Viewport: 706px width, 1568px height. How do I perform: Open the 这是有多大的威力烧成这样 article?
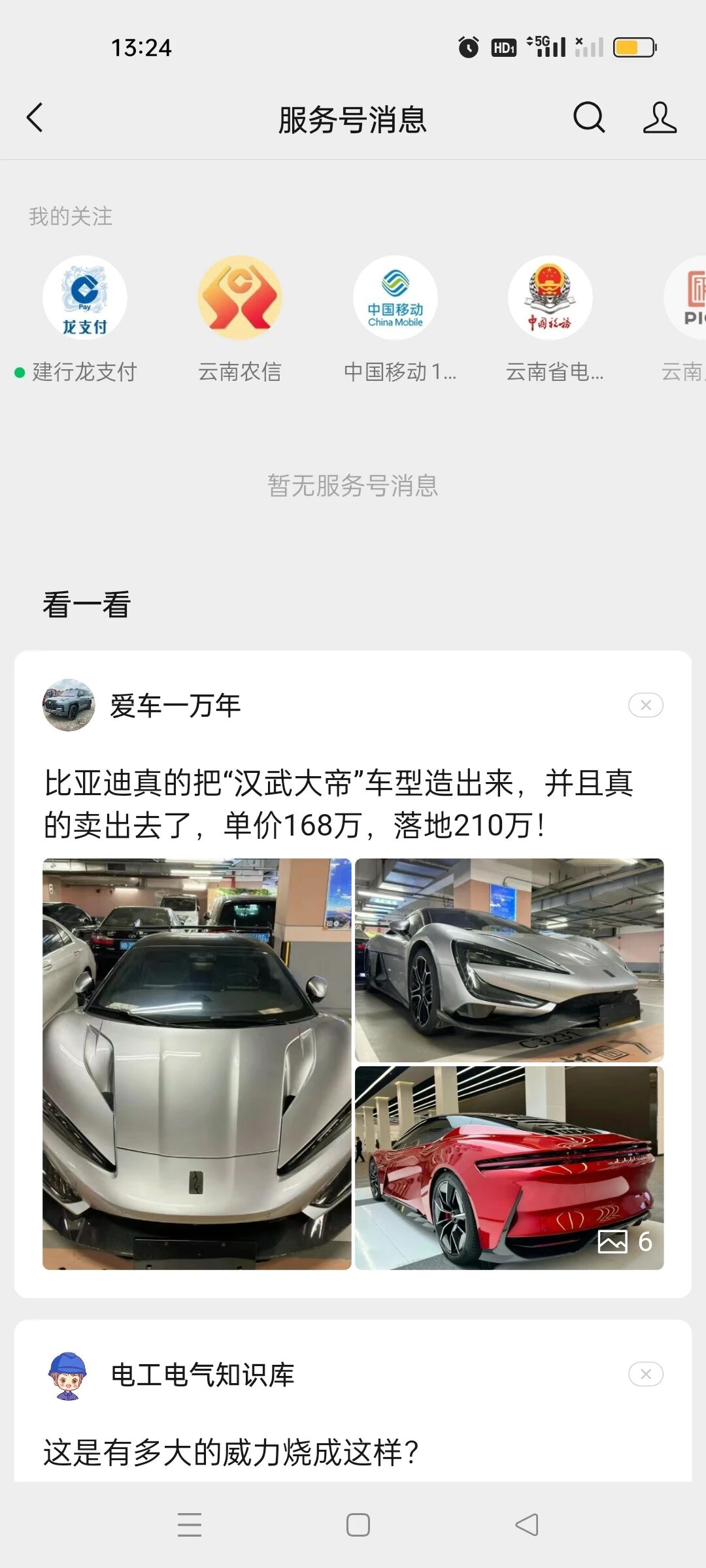(x=231, y=1452)
